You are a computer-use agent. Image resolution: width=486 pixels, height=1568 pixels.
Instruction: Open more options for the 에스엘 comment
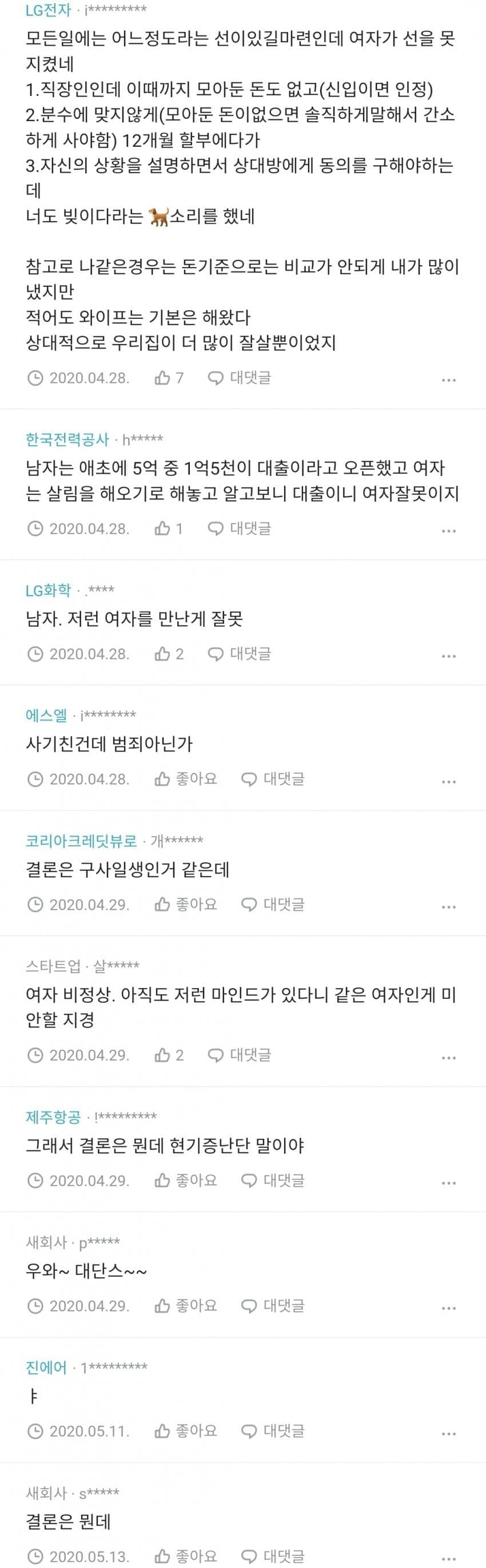(449, 782)
